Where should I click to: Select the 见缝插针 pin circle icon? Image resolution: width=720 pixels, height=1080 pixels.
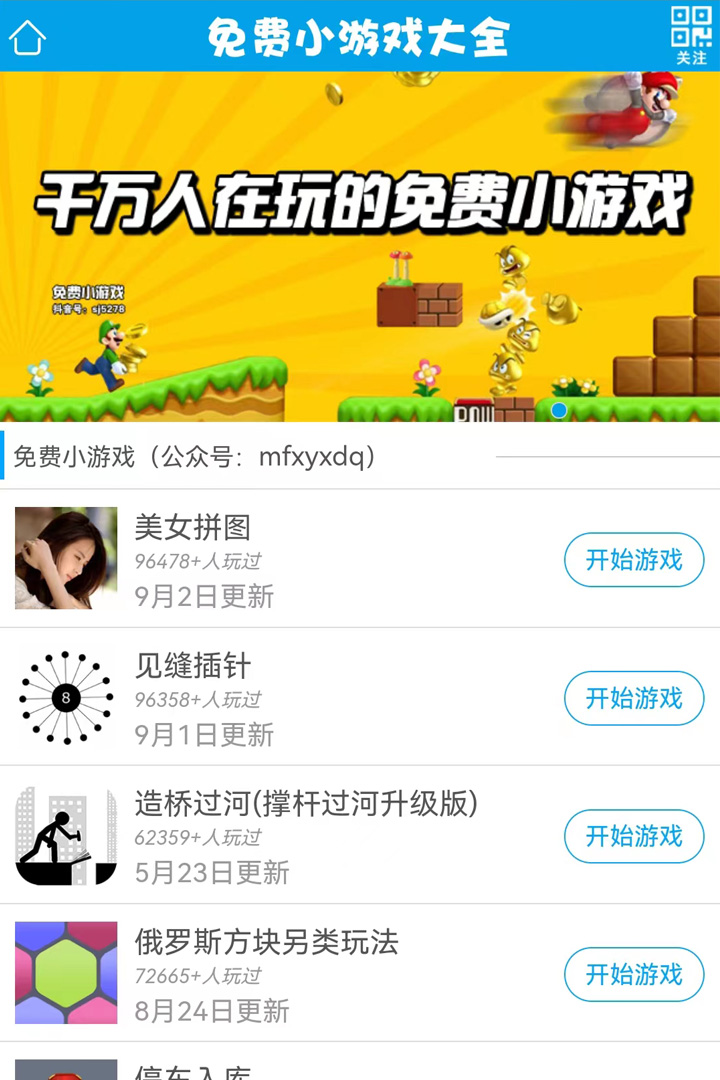pos(65,696)
